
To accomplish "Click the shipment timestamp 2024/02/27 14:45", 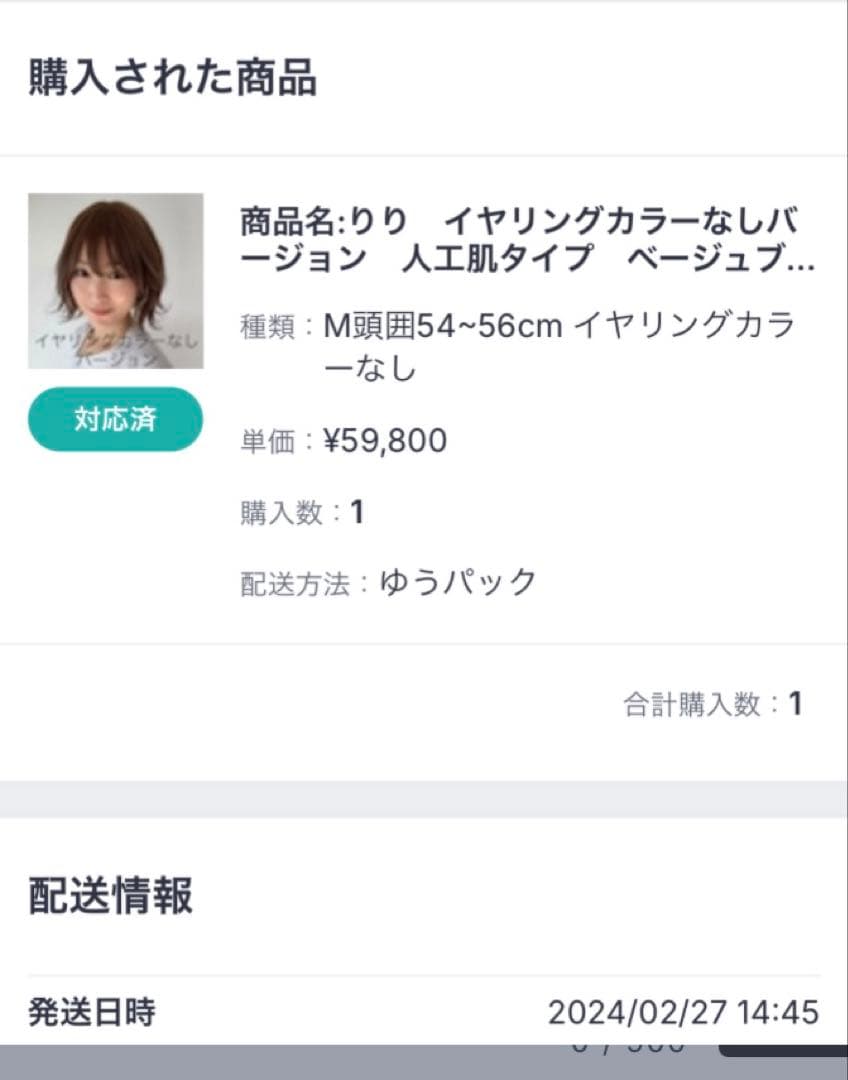I will [684, 1013].
